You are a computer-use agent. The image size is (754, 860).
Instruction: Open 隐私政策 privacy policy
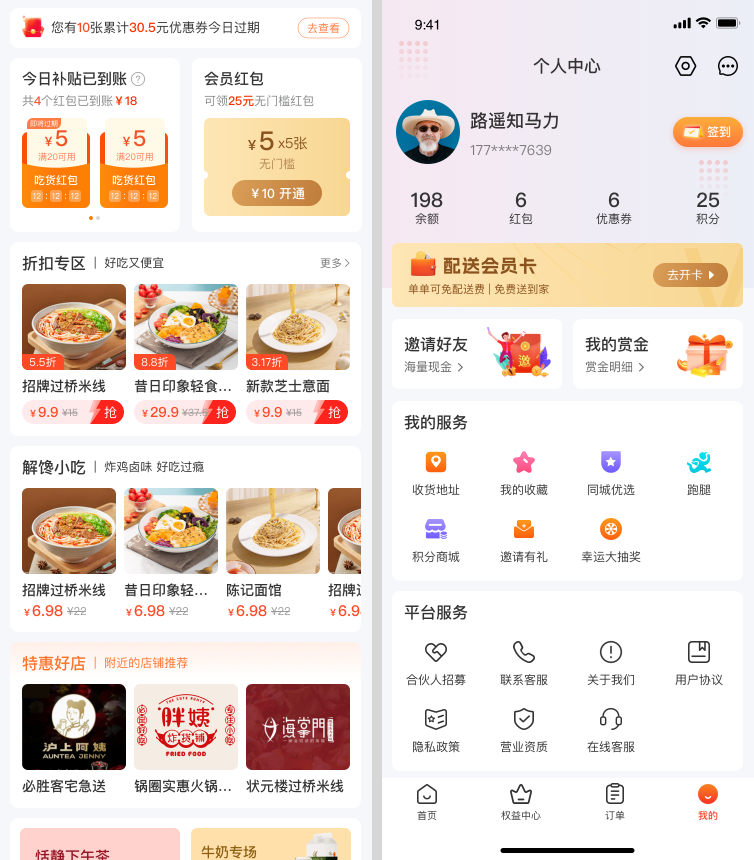[436, 730]
